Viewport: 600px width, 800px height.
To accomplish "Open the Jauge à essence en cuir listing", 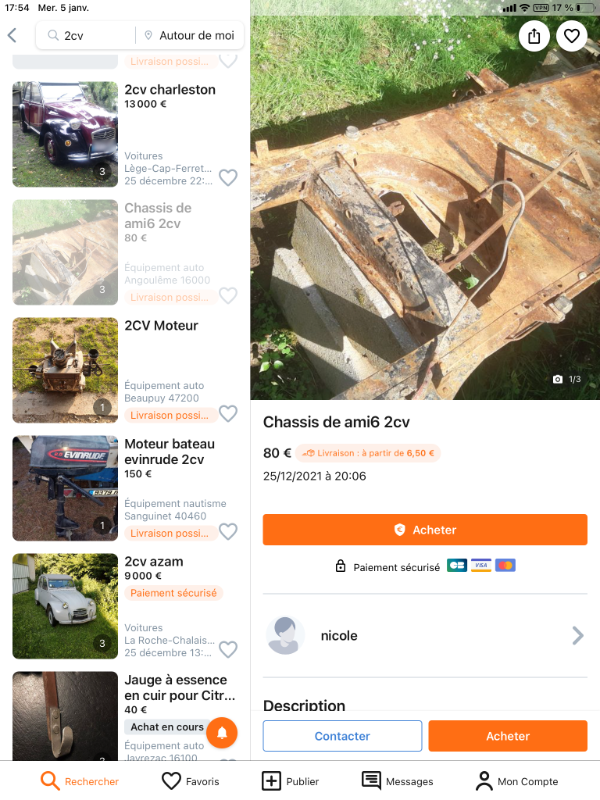I will (175, 687).
